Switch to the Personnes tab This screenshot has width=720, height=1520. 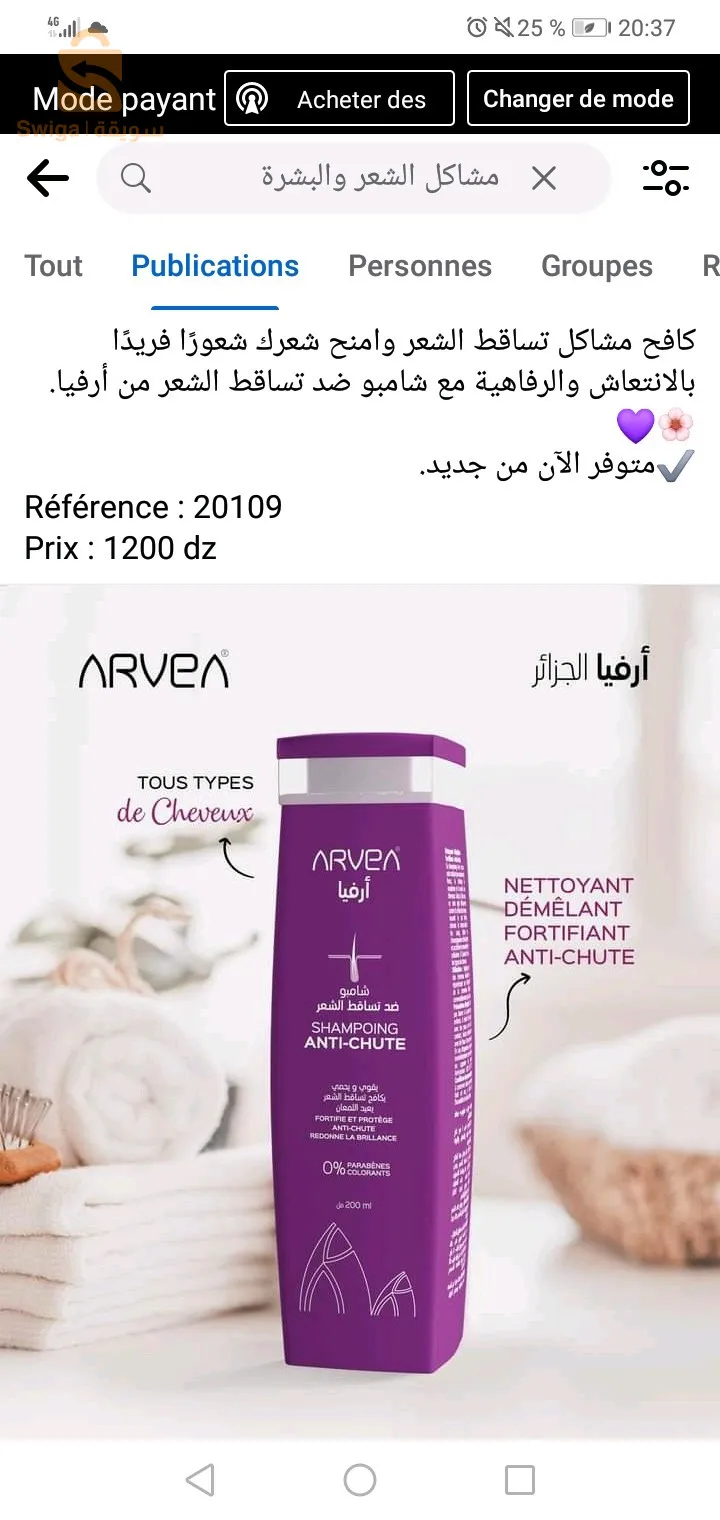tap(420, 266)
